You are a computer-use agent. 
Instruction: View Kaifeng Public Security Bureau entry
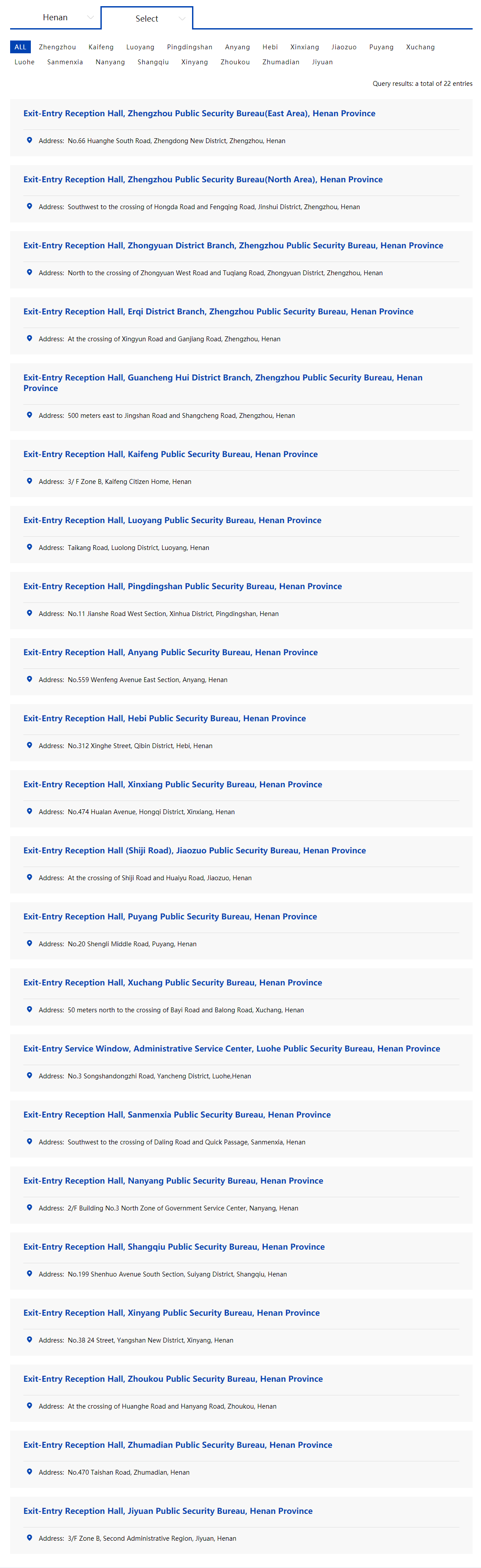[170, 454]
